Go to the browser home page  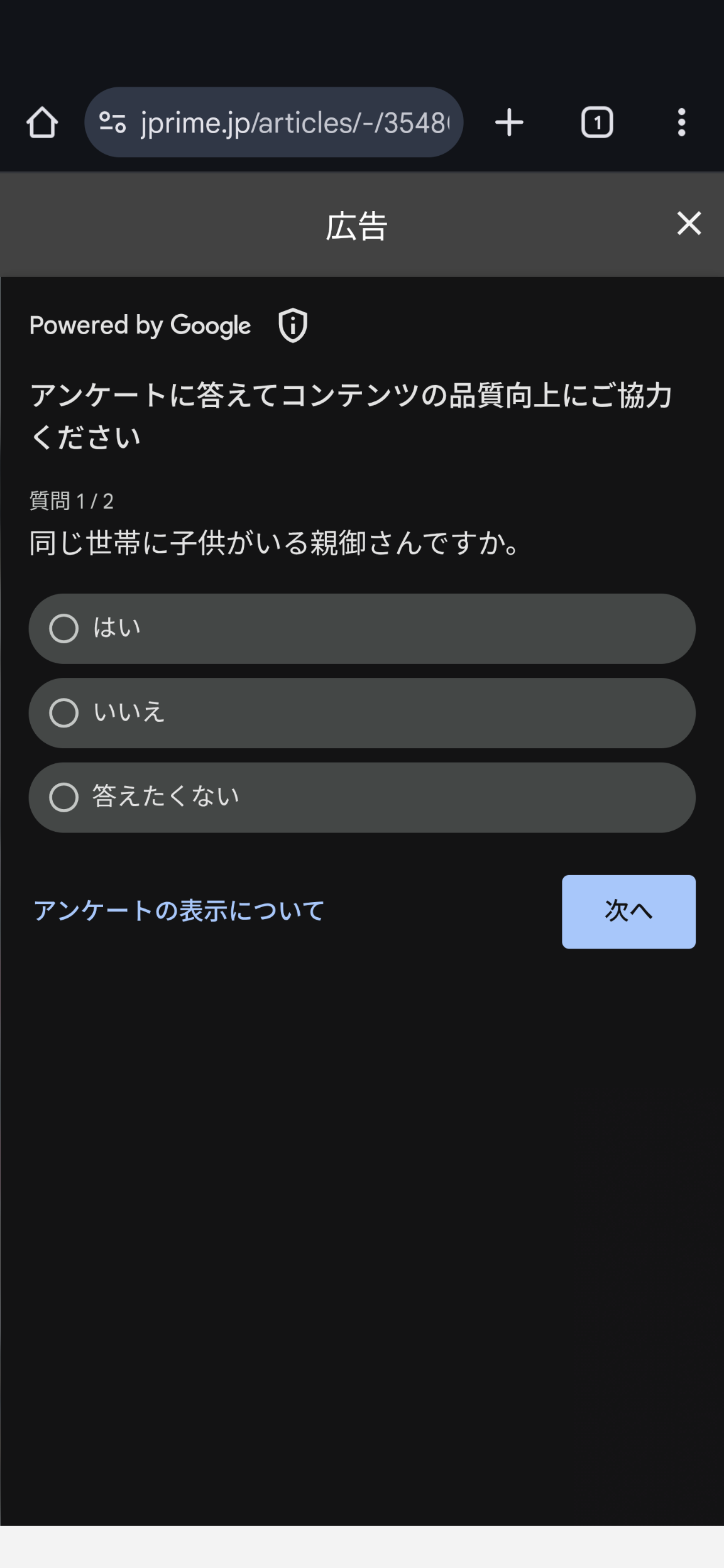pos(42,122)
